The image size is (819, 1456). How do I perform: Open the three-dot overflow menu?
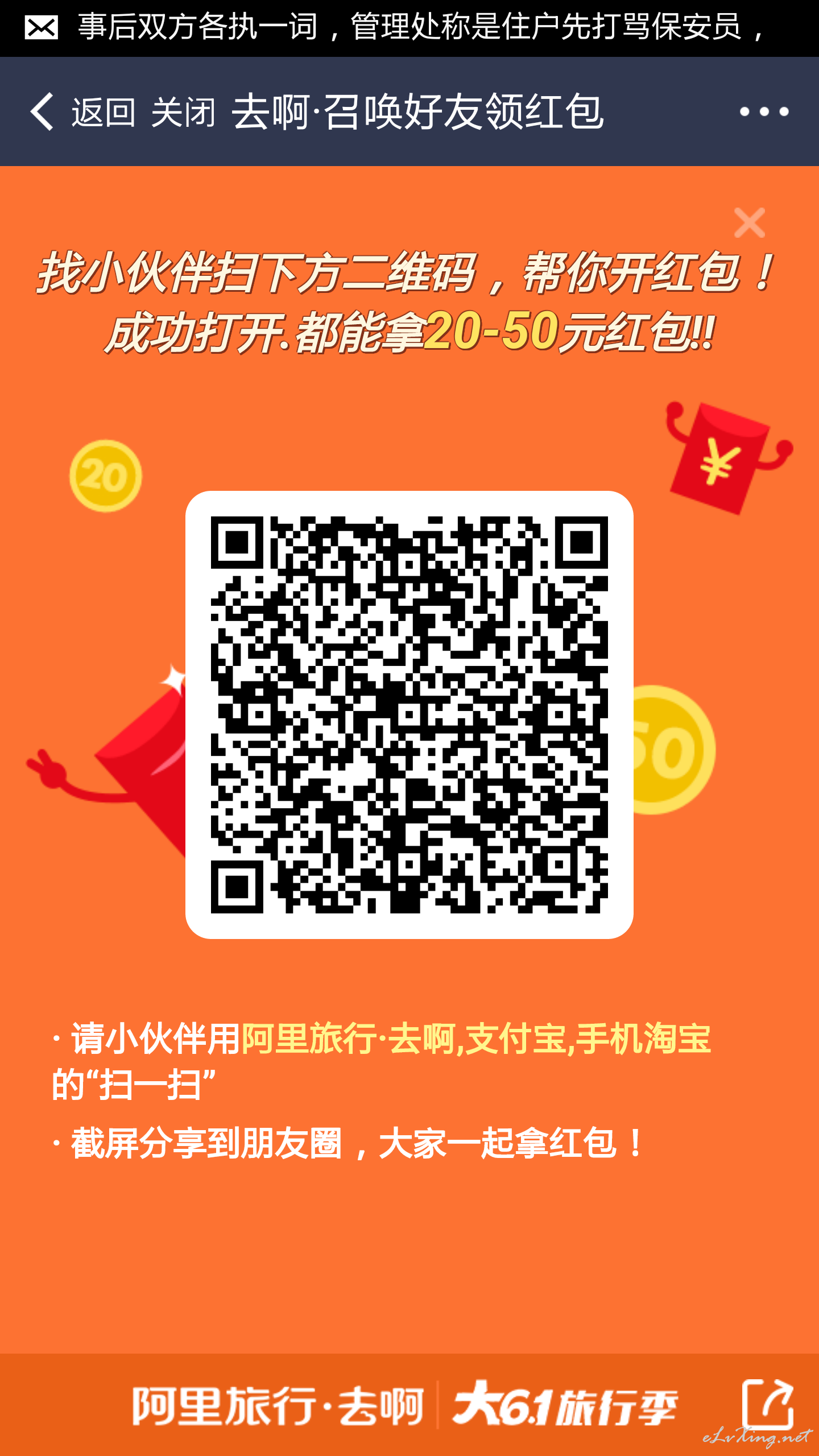[x=764, y=111]
